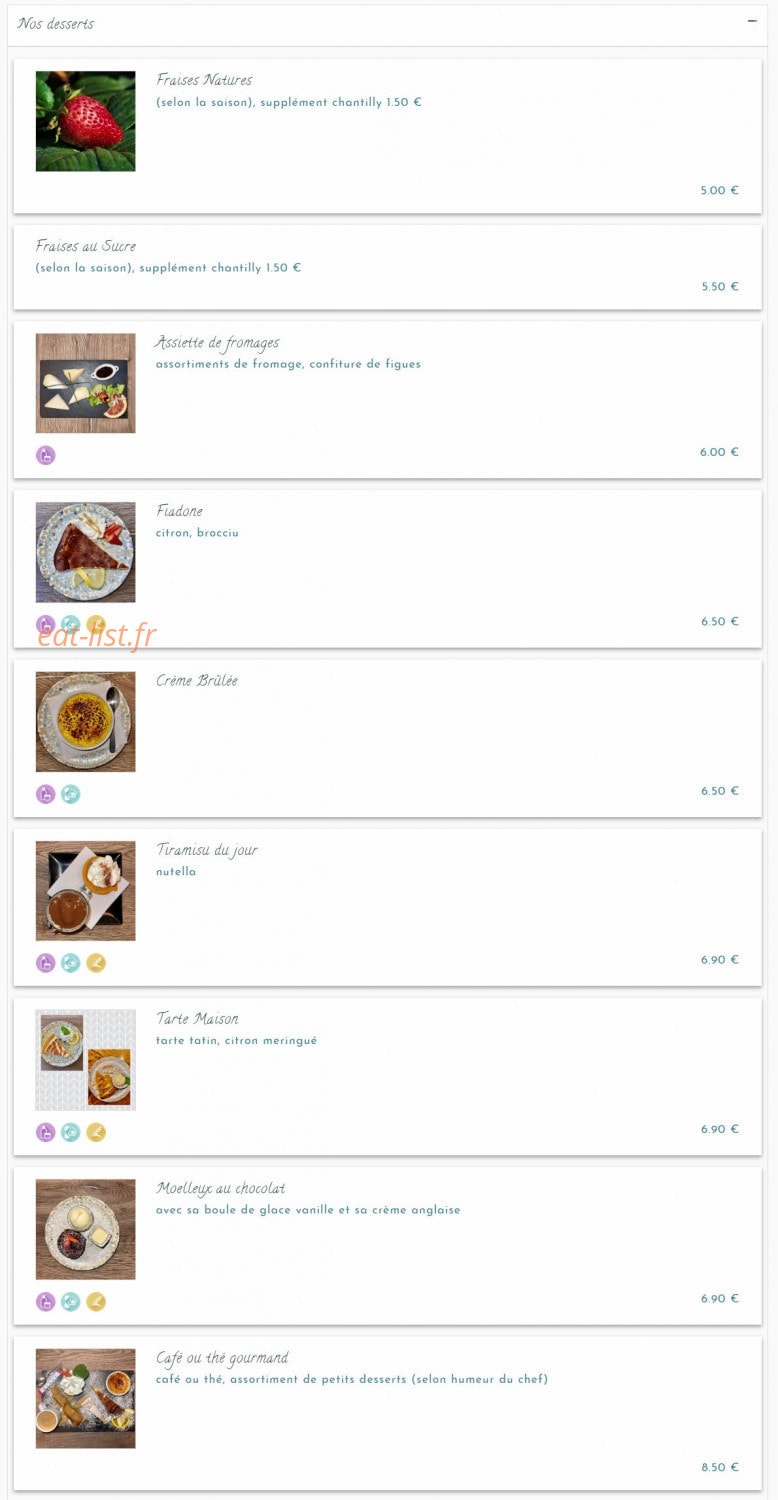The image size is (778, 1500).
Task: Open the Crème Brûlée card
Action: (388, 738)
